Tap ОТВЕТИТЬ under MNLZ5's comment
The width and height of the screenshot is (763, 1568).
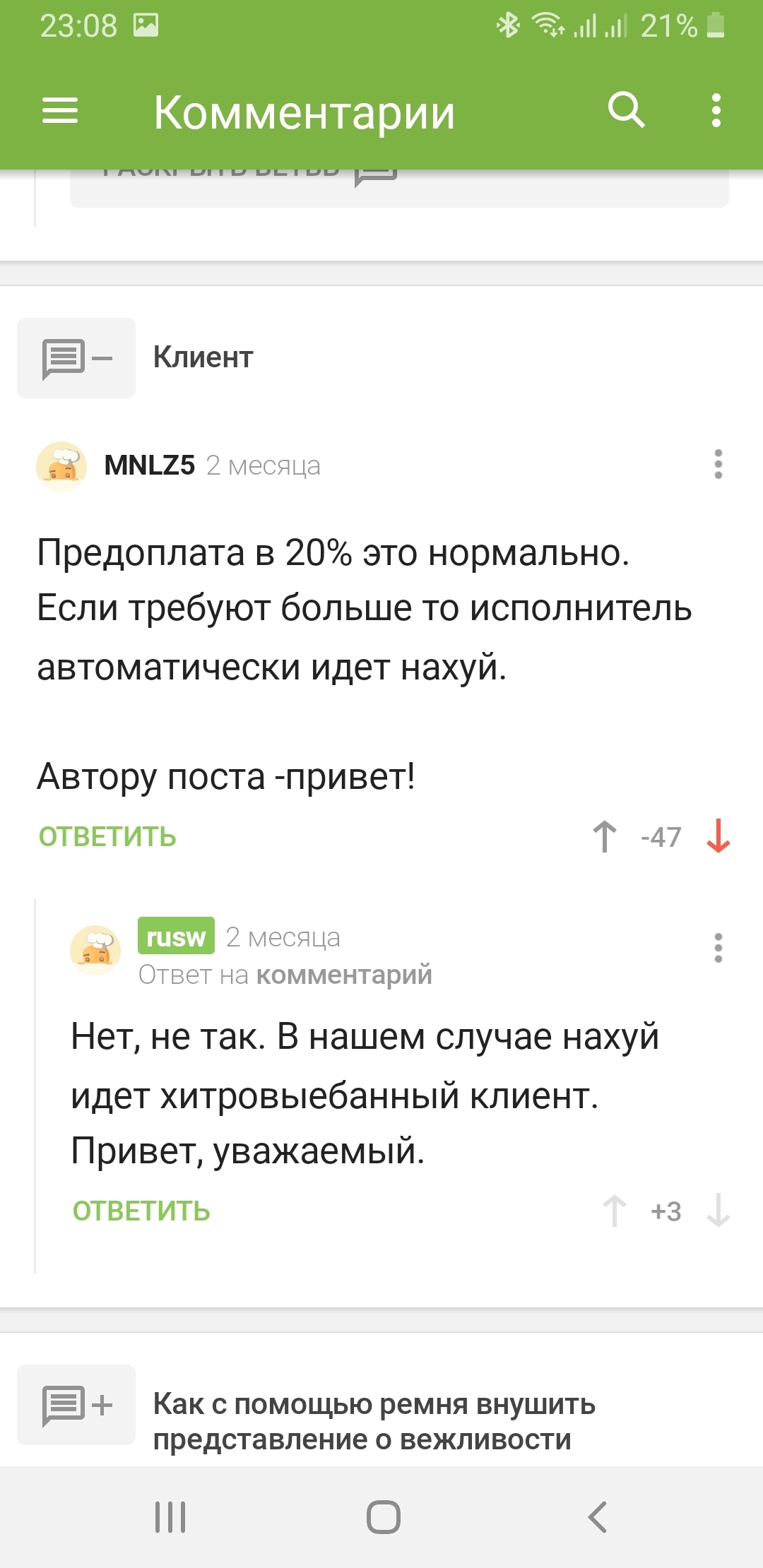(x=107, y=837)
